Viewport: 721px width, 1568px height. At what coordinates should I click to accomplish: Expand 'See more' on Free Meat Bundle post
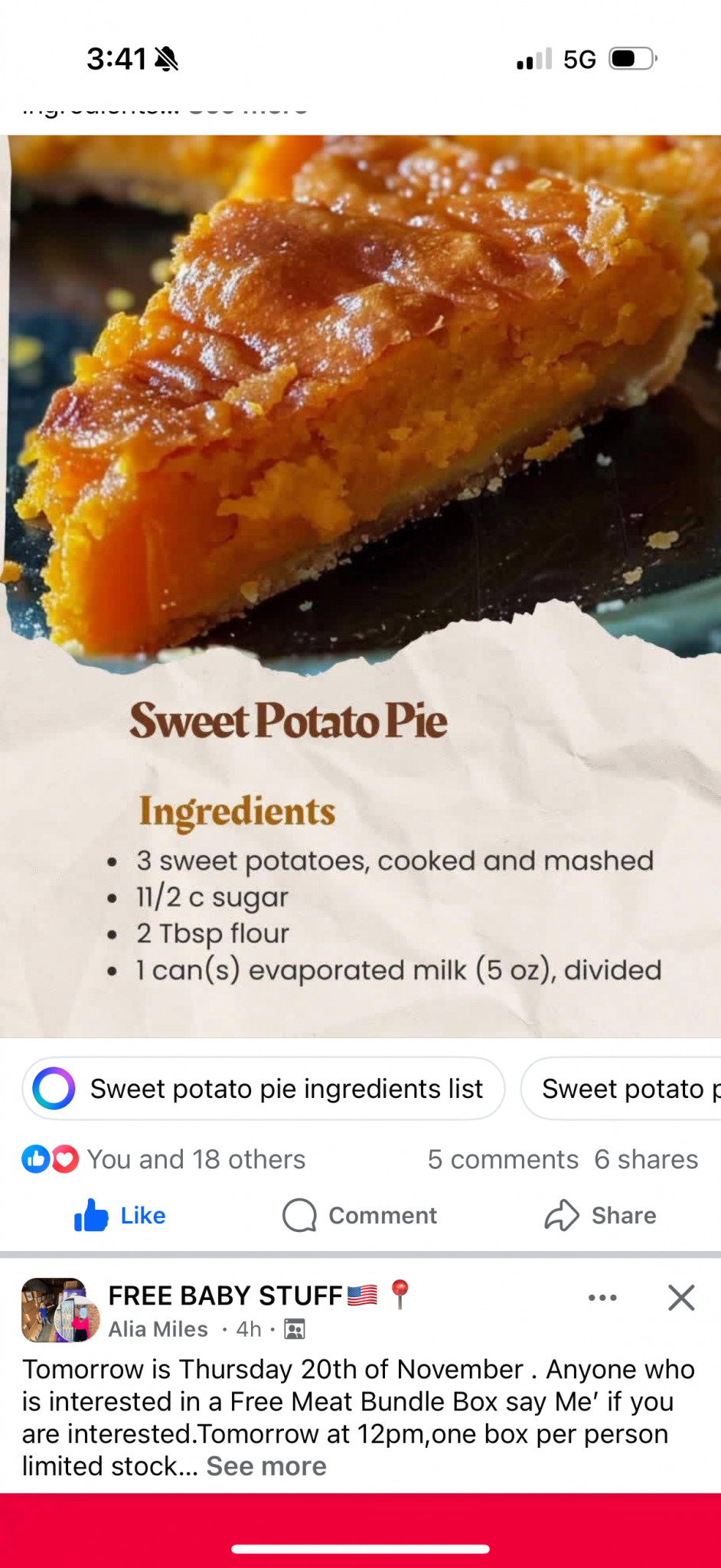click(x=266, y=1465)
